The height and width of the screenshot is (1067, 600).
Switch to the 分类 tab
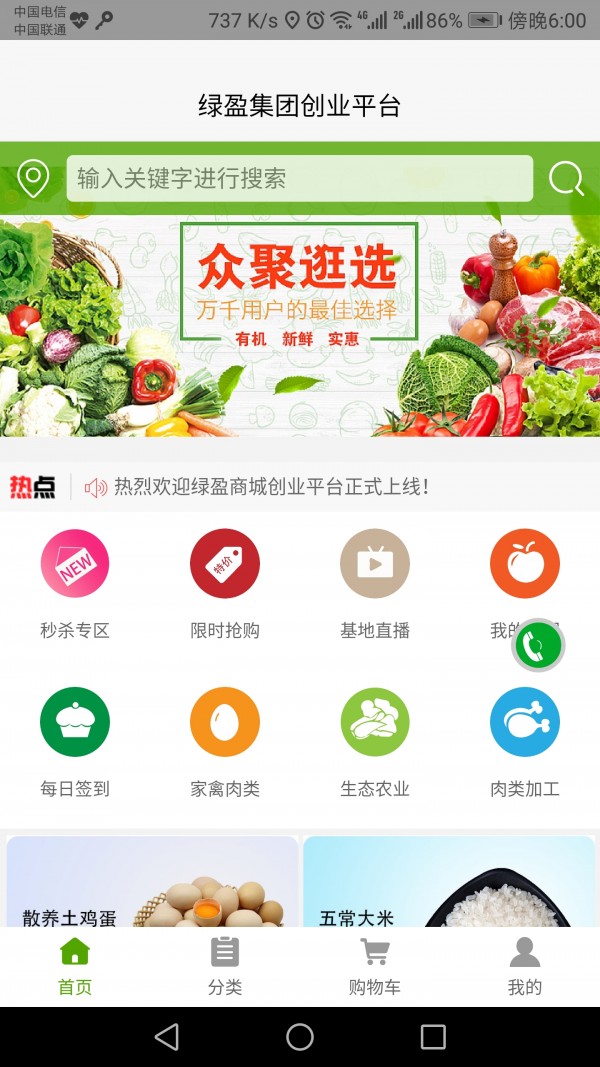pyautogui.click(x=225, y=966)
